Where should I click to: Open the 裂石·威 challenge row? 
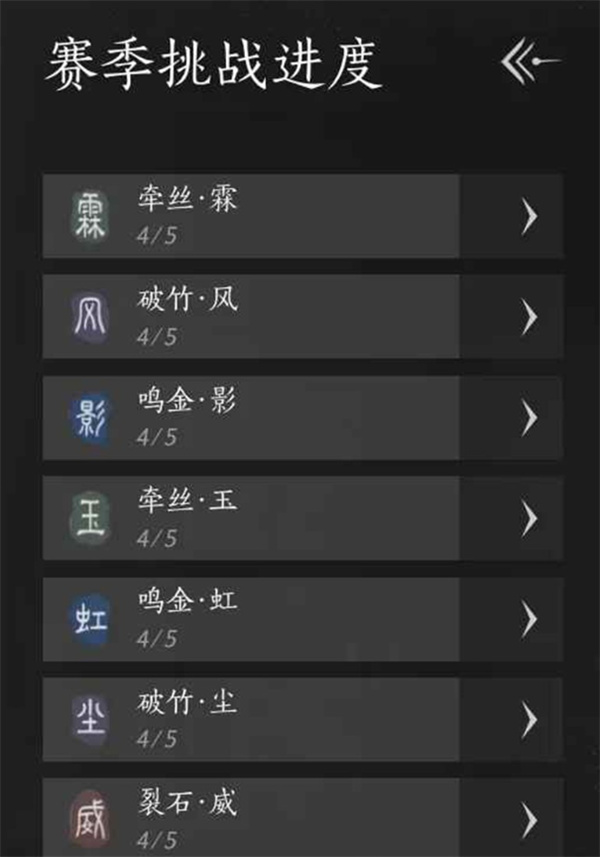point(300,816)
